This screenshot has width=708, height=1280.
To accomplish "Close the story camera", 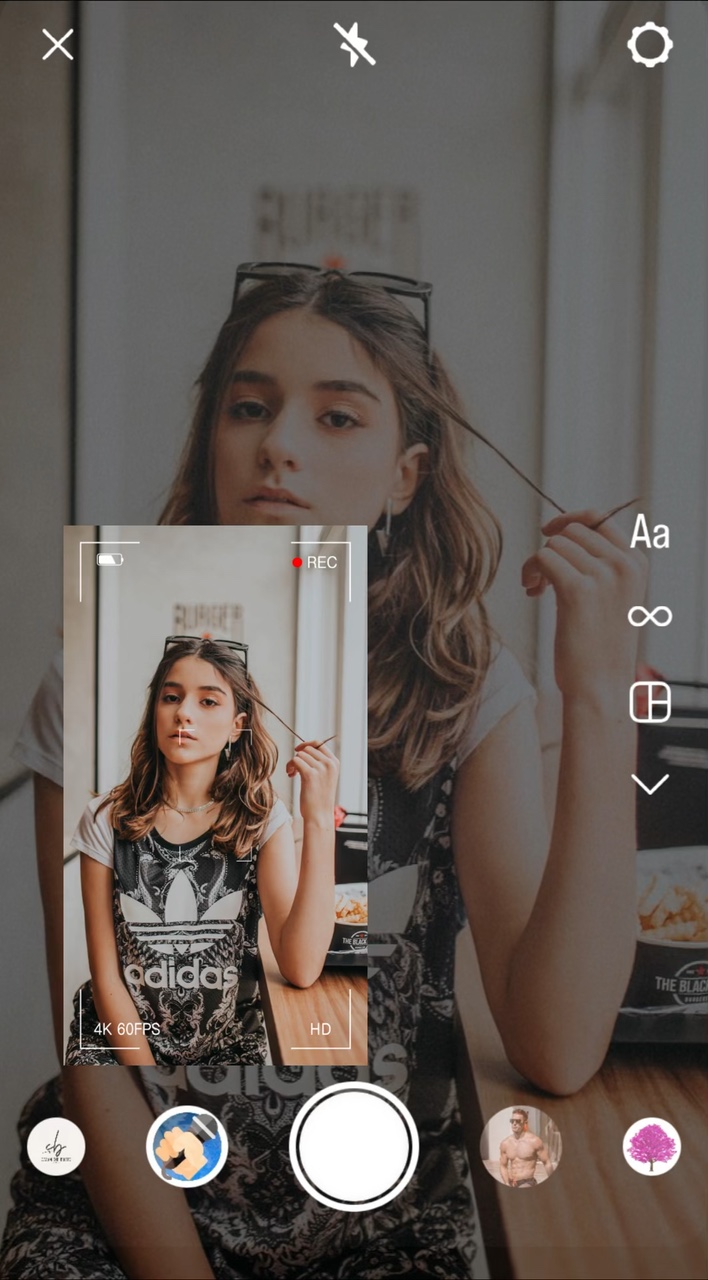I will (x=57, y=45).
